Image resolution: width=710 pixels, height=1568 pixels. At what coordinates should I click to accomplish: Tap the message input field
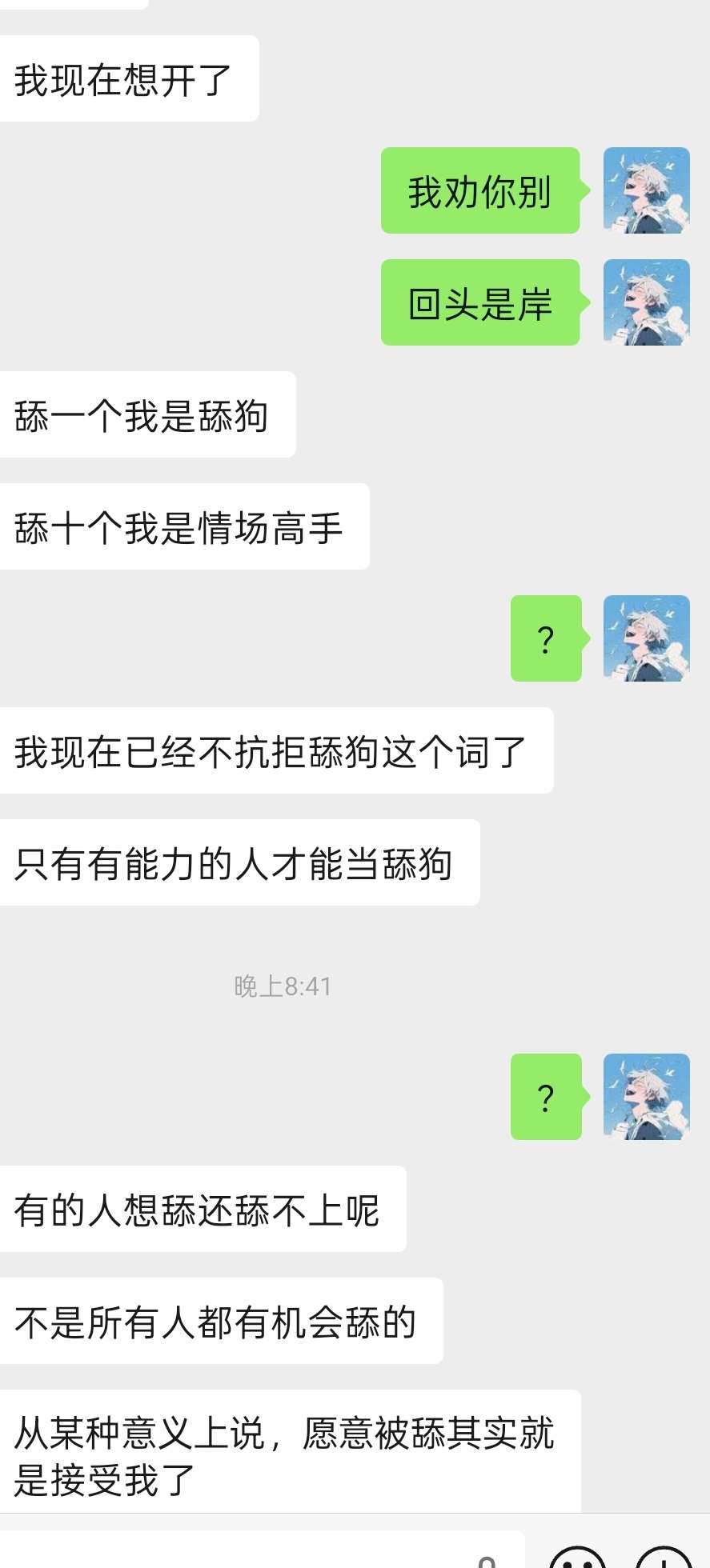[256, 1552]
